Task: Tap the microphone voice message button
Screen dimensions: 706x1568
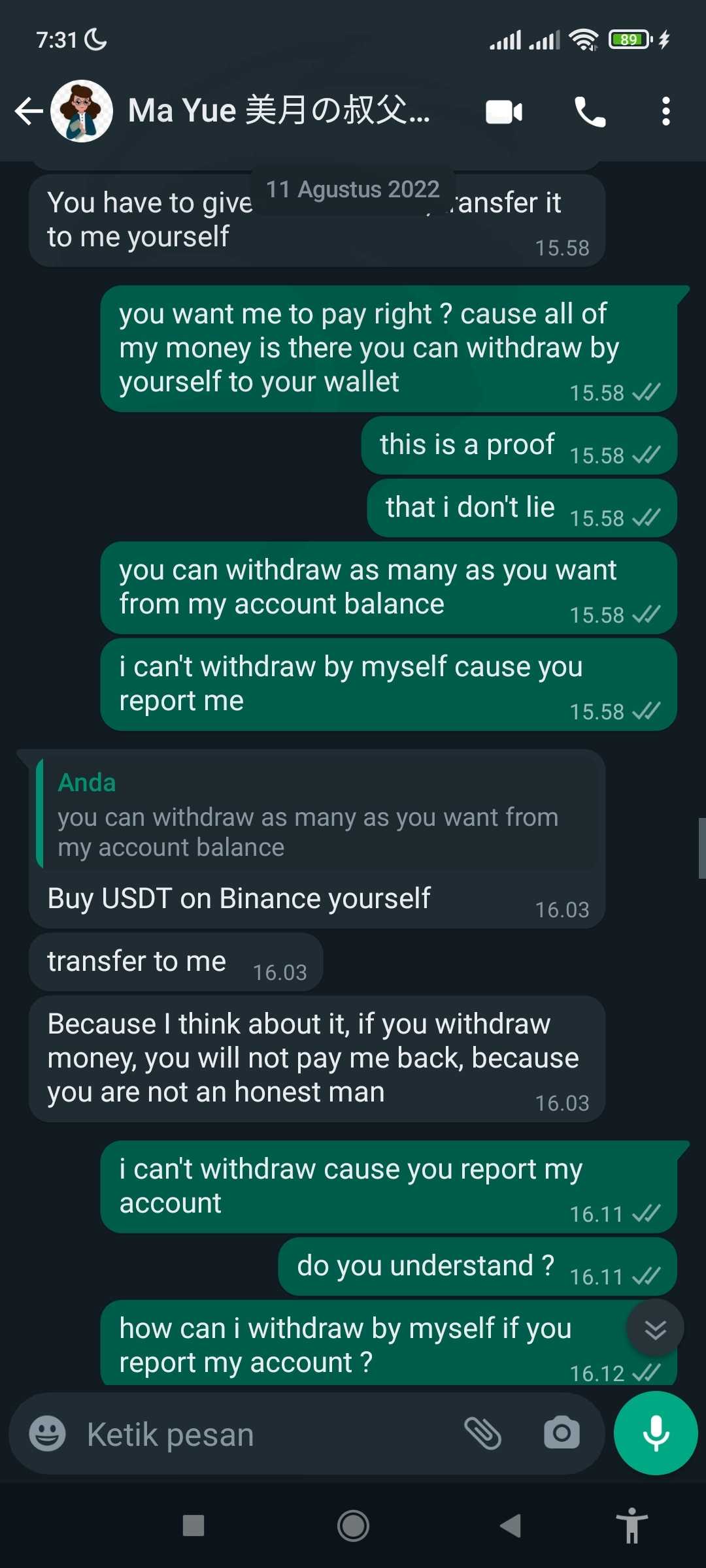Action: [656, 1433]
